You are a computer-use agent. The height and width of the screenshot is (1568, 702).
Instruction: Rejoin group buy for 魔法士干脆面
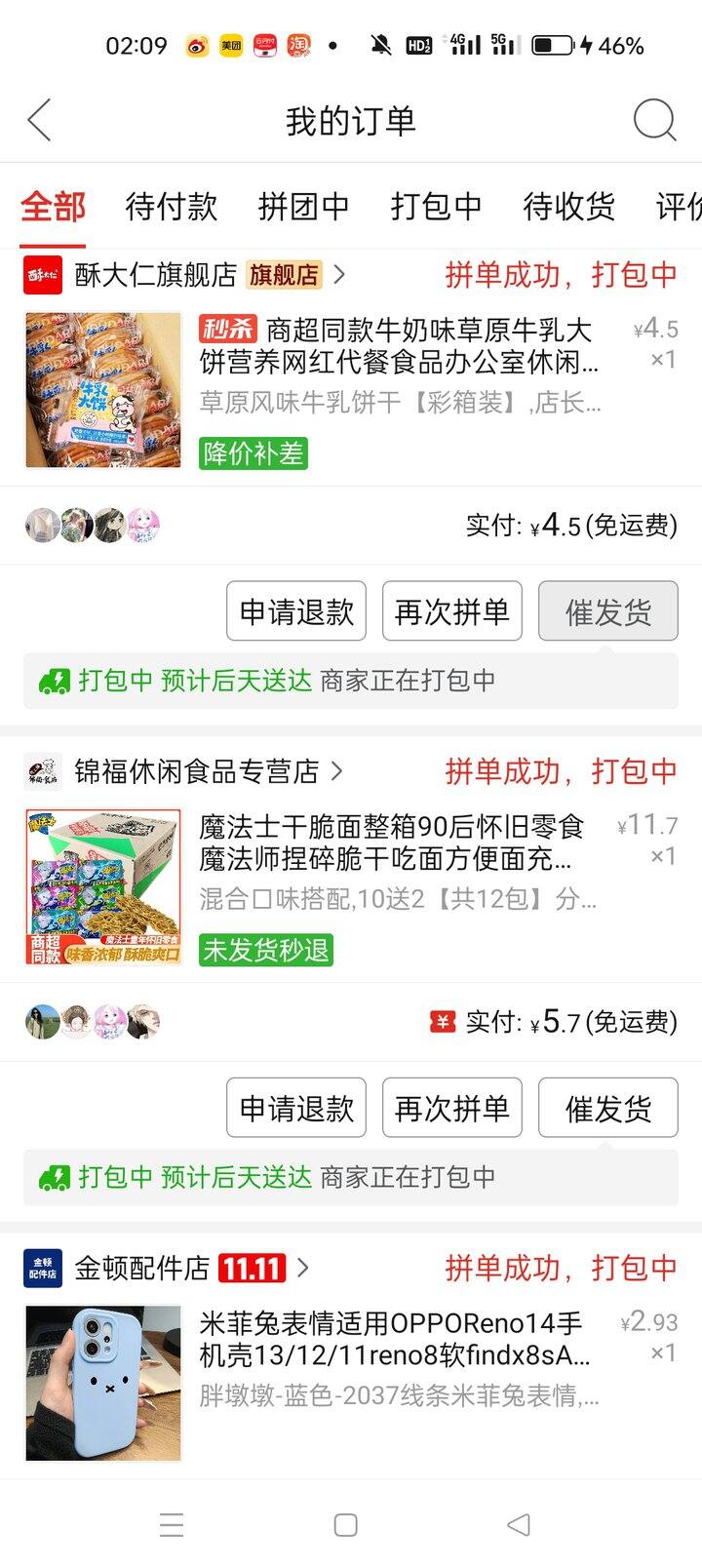(452, 1108)
